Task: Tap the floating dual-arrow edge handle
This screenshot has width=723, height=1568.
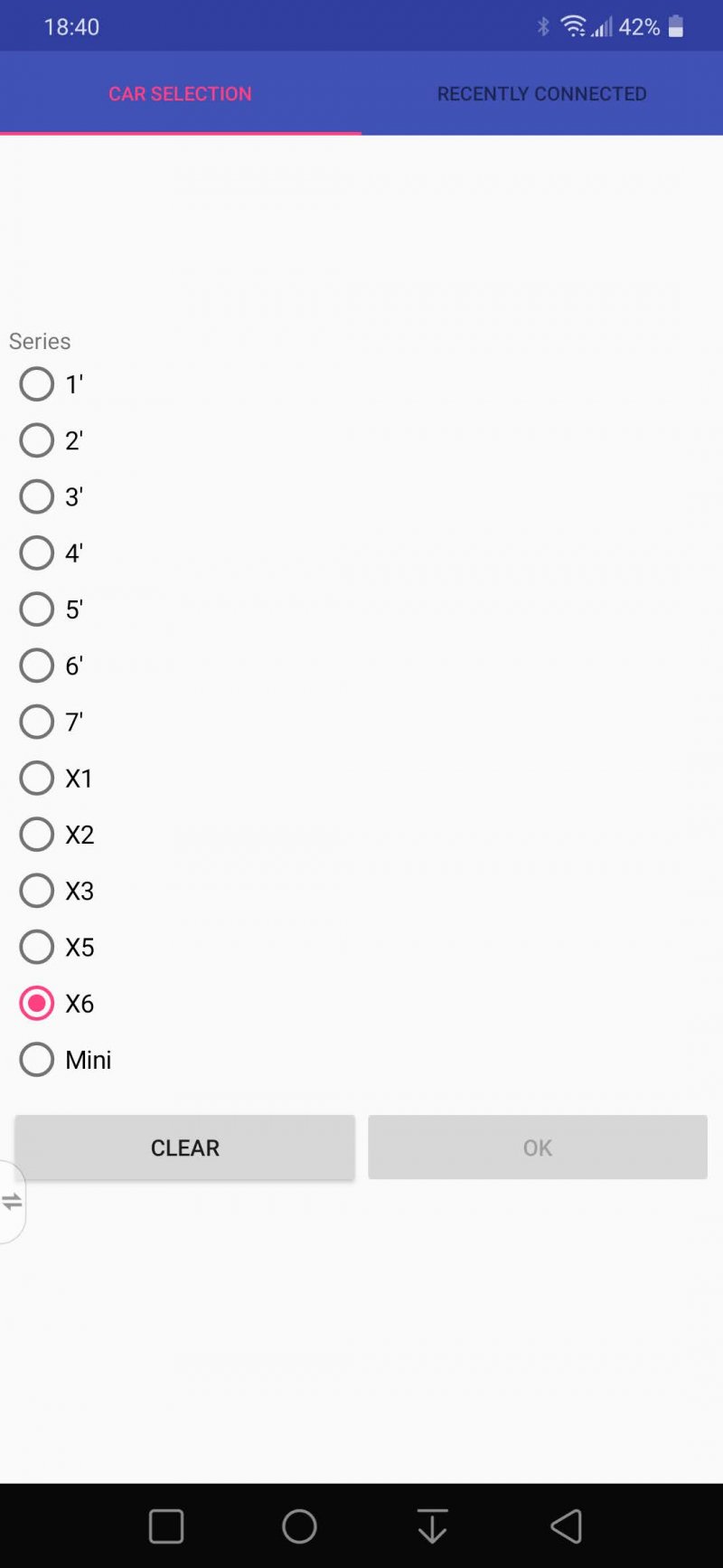Action: click(x=11, y=1203)
